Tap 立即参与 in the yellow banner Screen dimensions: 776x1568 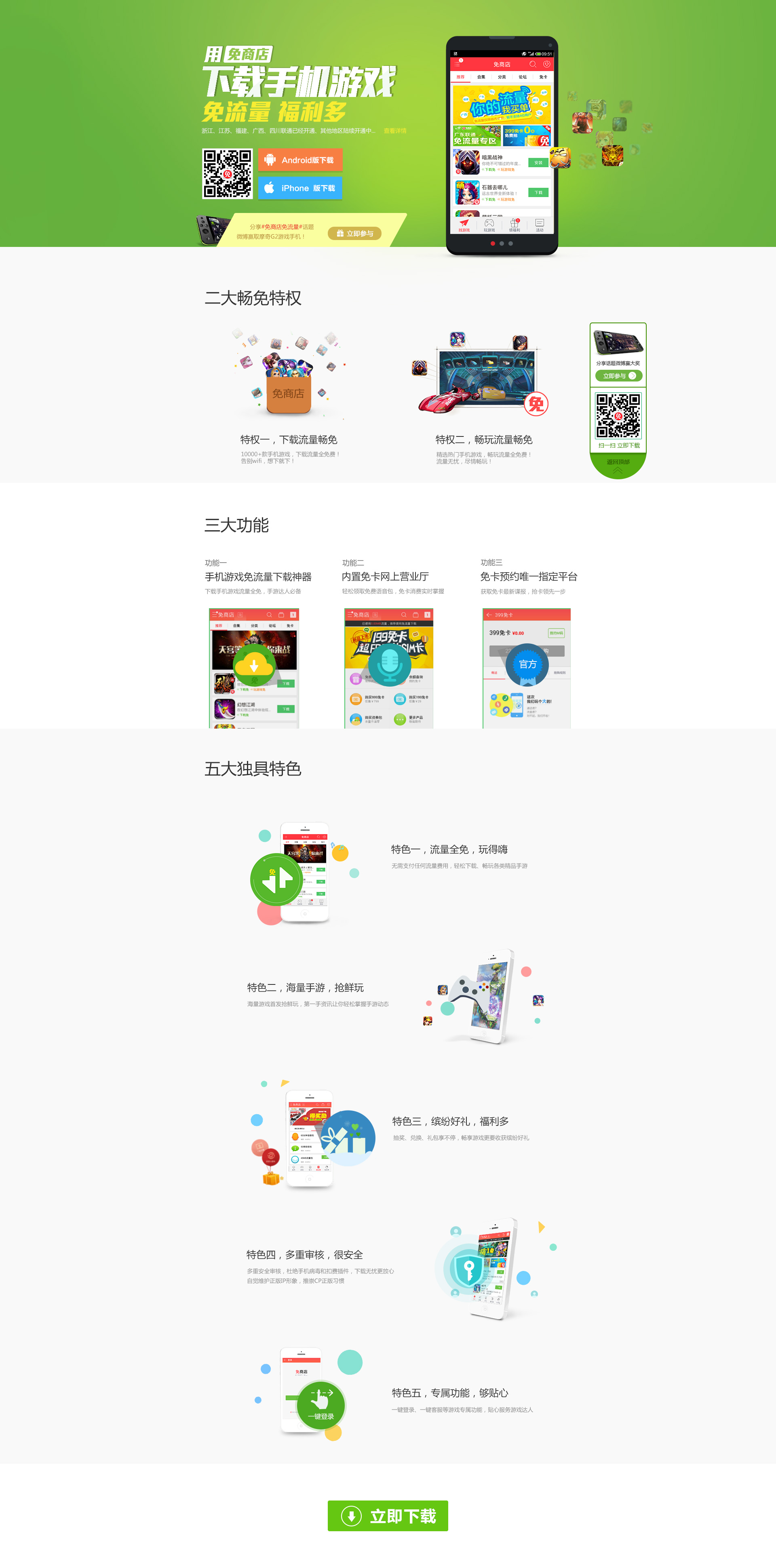pos(355,234)
